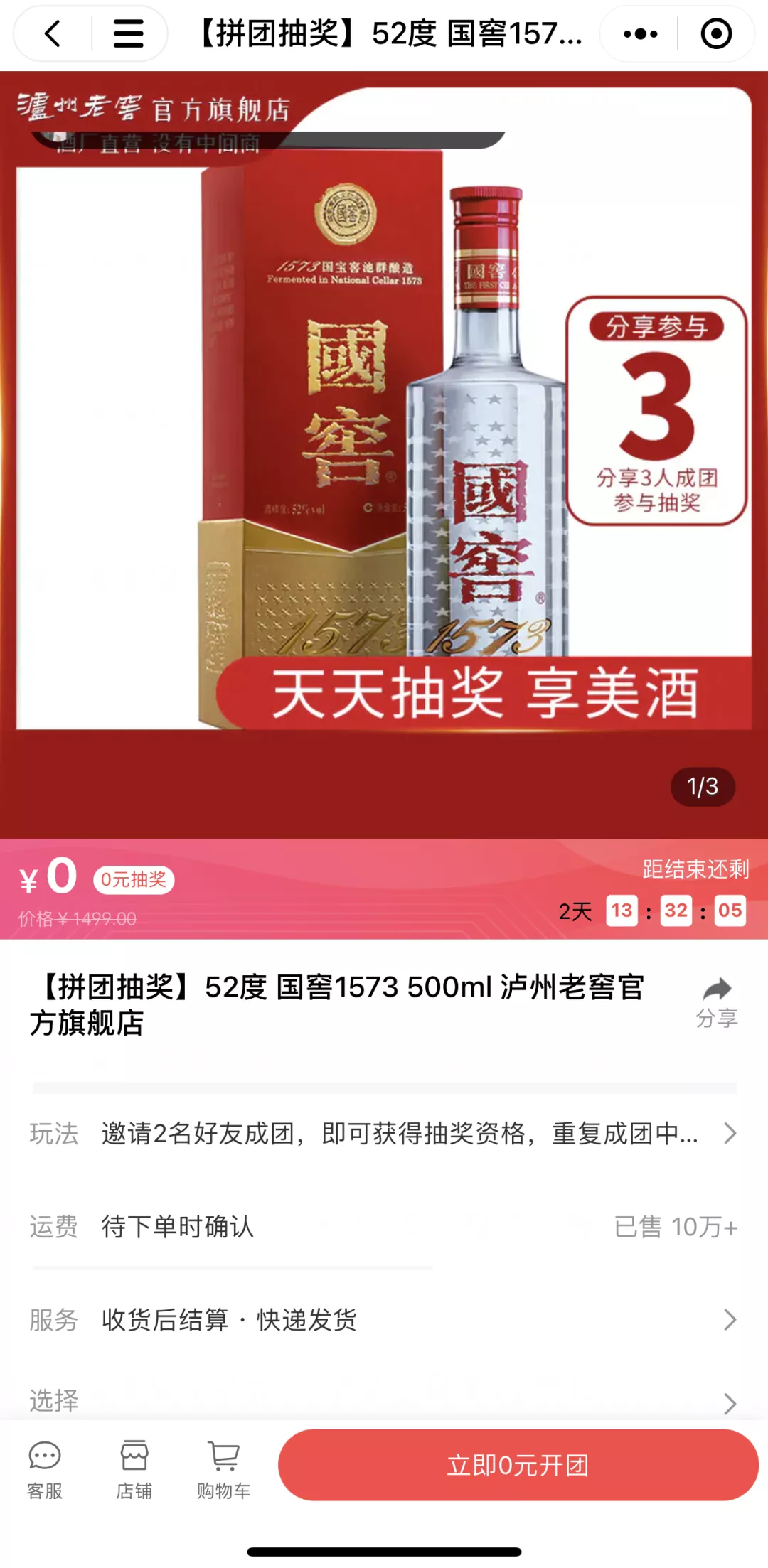Open the three-dot more options menu
Screen dimensions: 768x1568
tap(640, 33)
